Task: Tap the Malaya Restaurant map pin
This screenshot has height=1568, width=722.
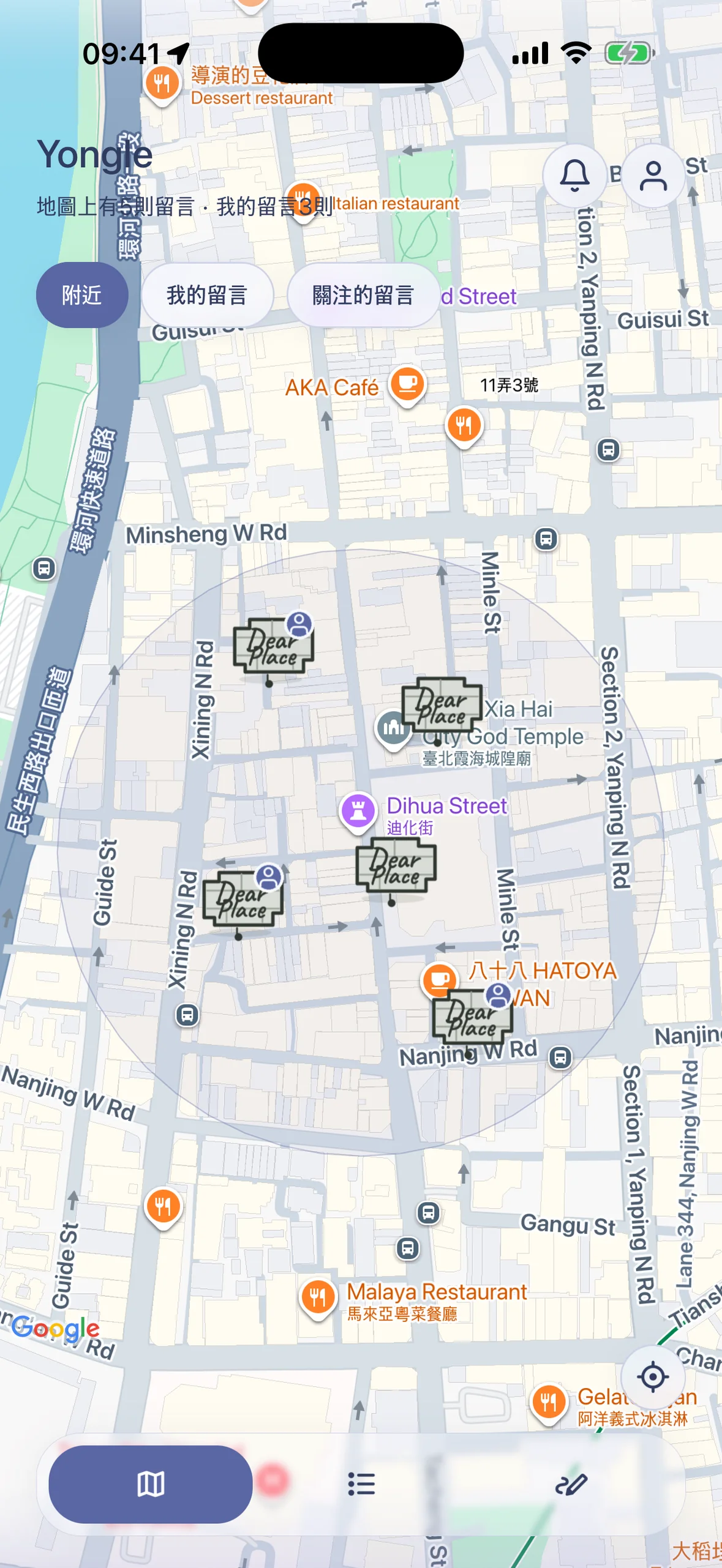Action: [318, 1297]
